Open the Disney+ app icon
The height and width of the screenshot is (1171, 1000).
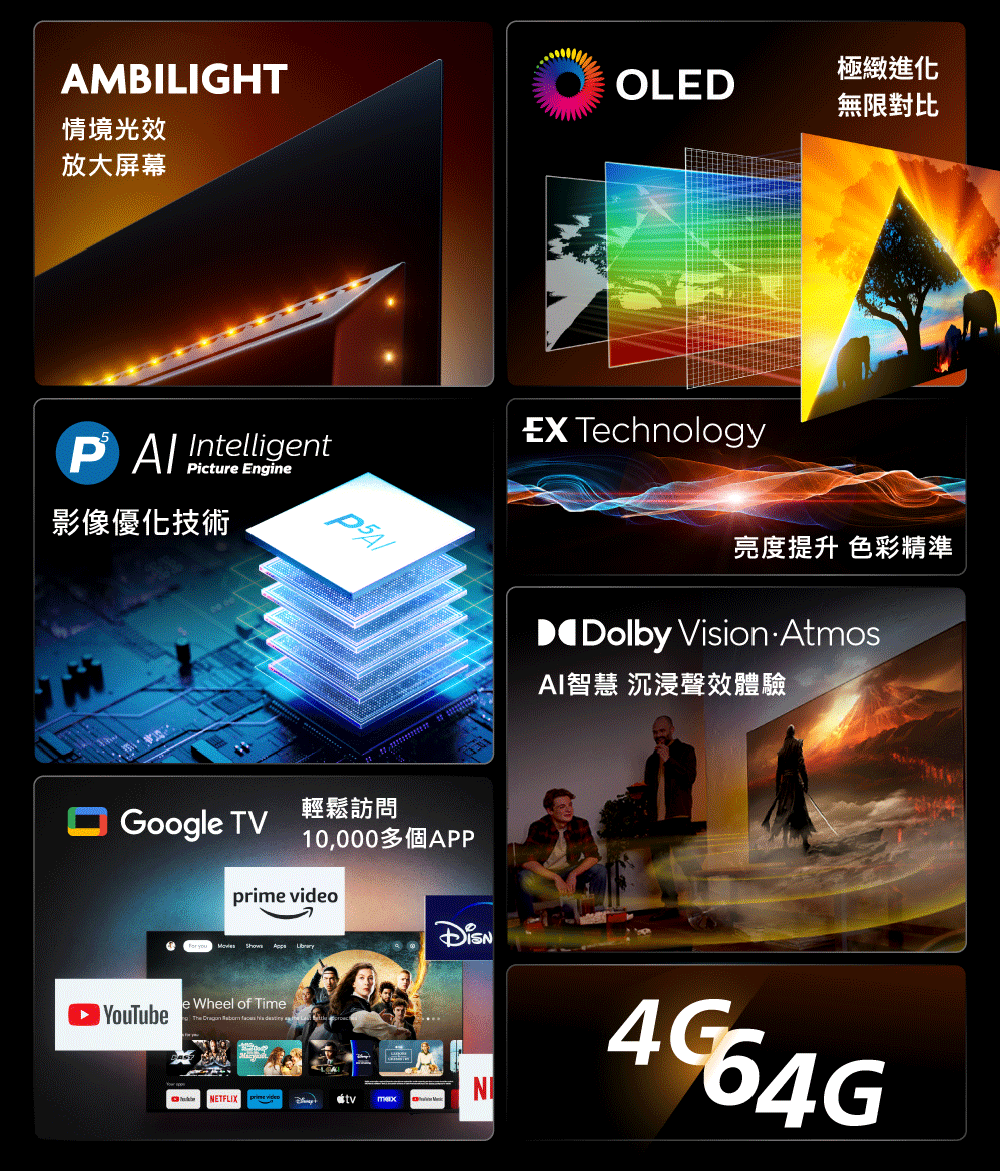pyautogui.click(x=304, y=1098)
